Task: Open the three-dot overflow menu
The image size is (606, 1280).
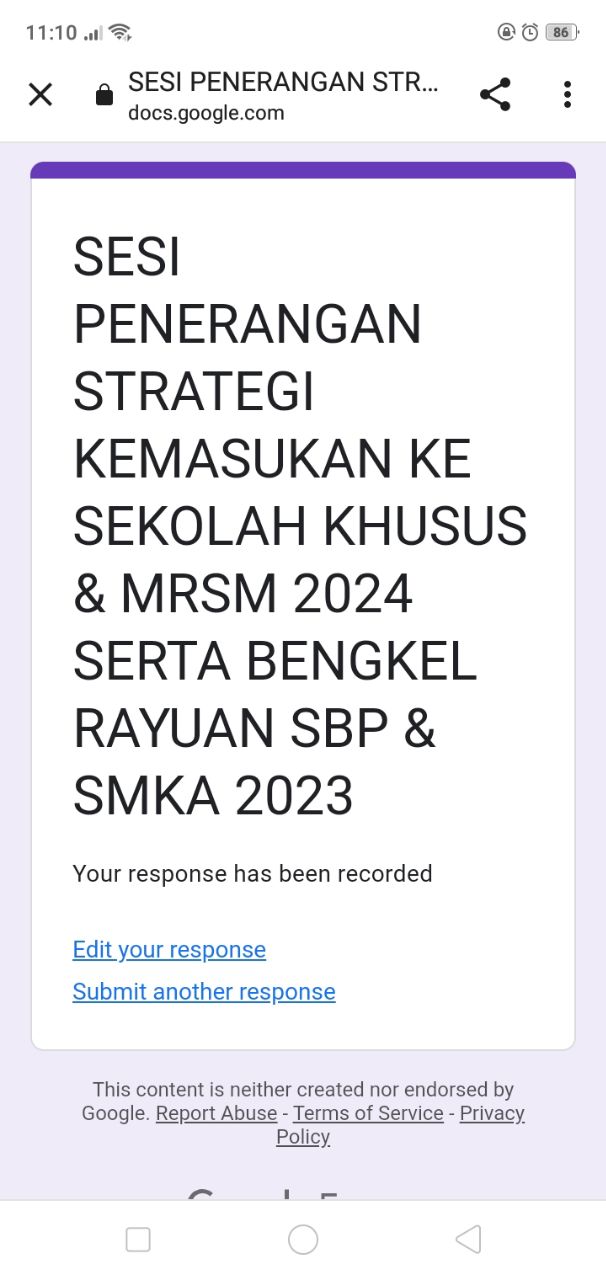Action: pyautogui.click(x=567, y=95)
